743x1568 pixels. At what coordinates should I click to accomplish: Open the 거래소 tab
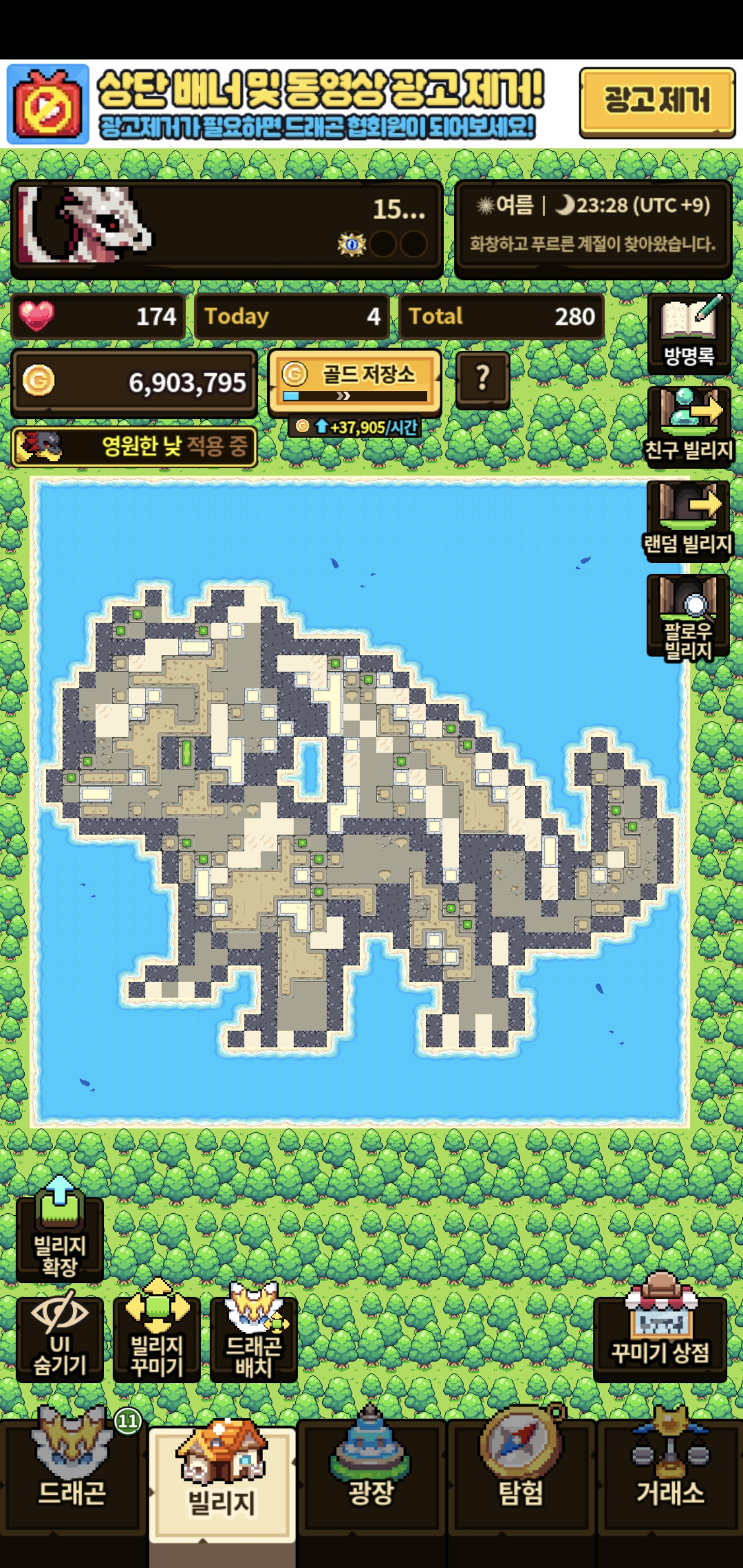(669, 1473)
